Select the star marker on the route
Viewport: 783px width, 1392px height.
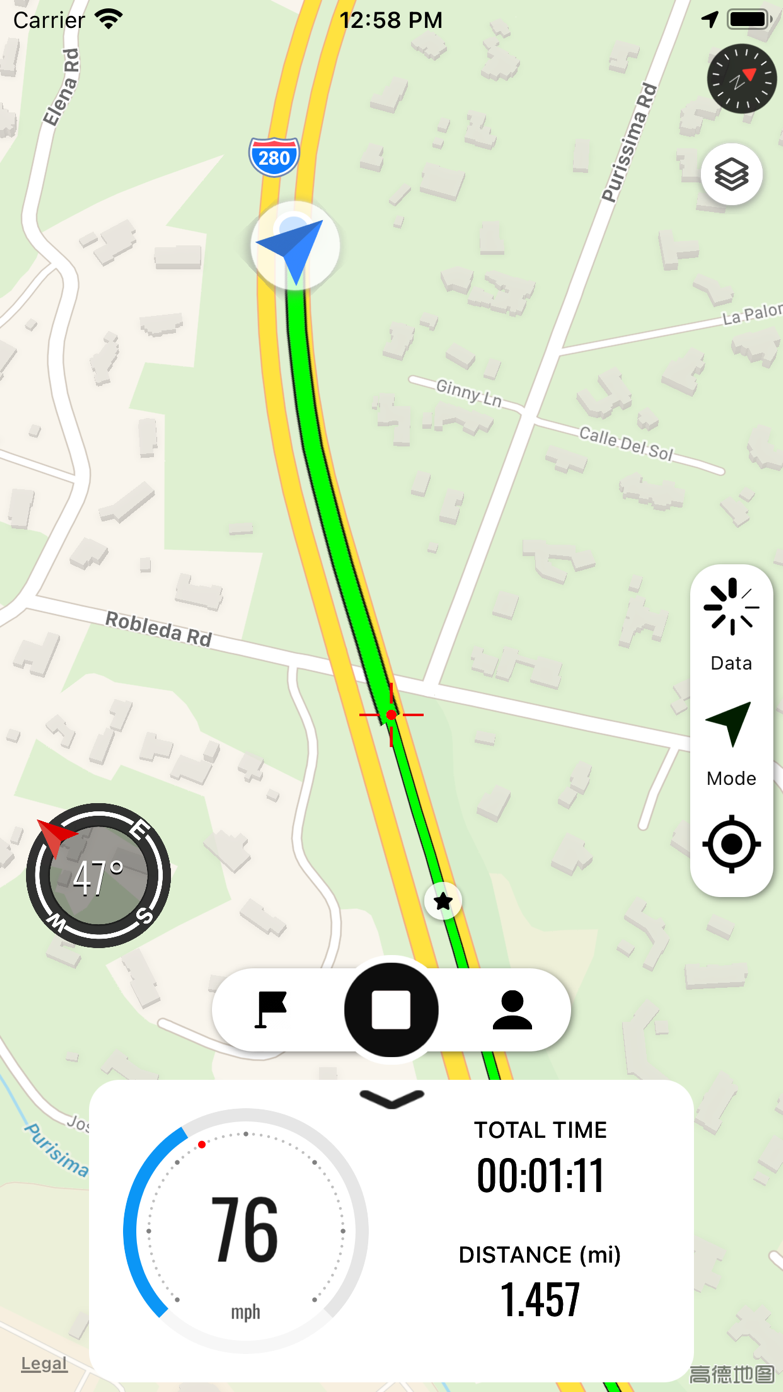tap(443, 902)
